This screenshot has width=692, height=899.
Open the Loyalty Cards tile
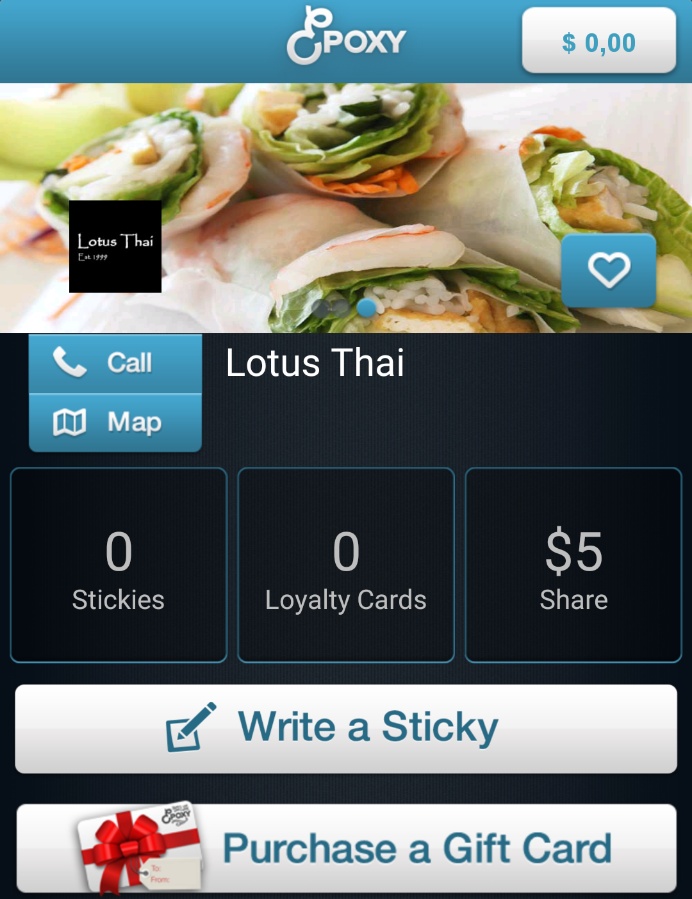346,565
